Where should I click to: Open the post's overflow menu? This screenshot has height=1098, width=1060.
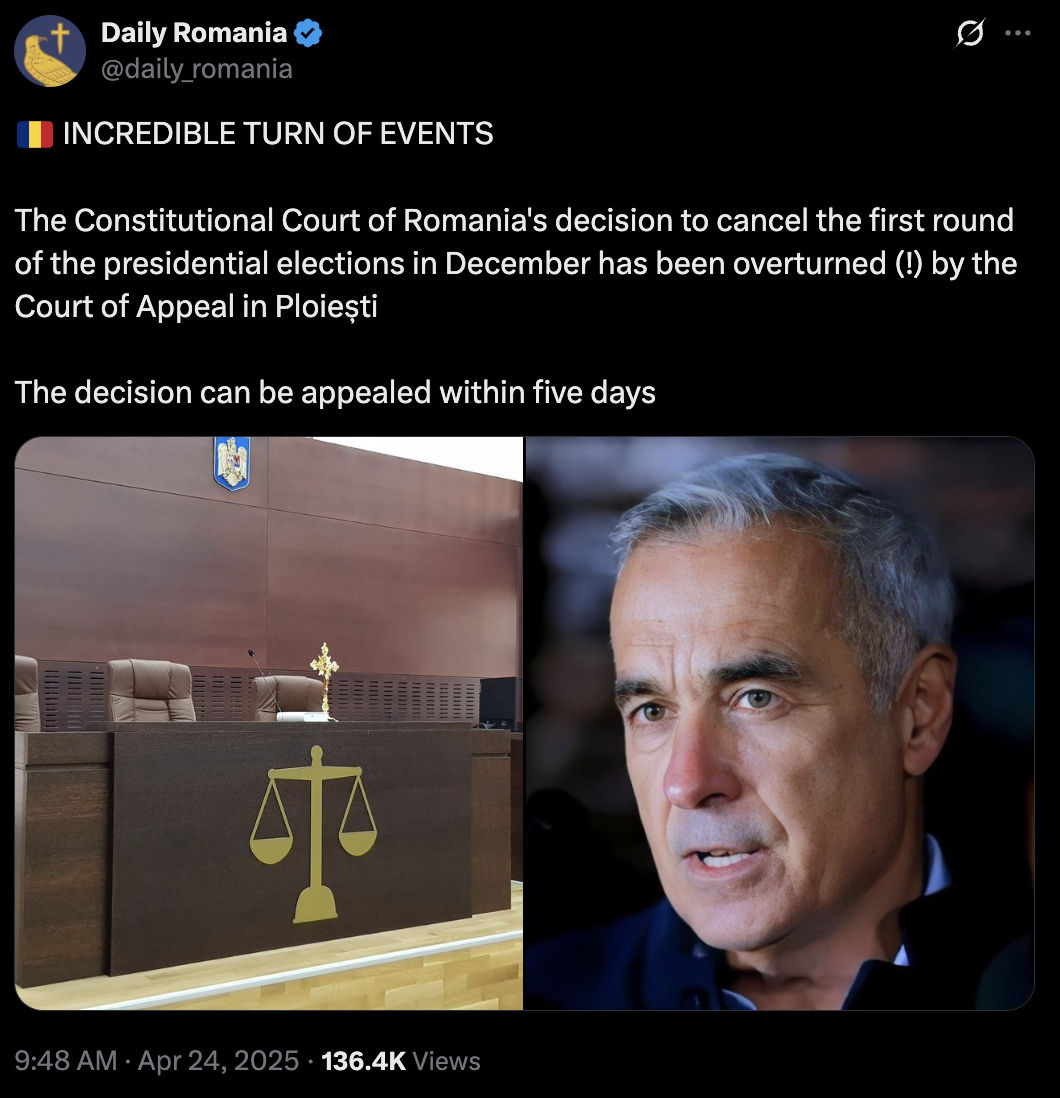pos(1016,34)
